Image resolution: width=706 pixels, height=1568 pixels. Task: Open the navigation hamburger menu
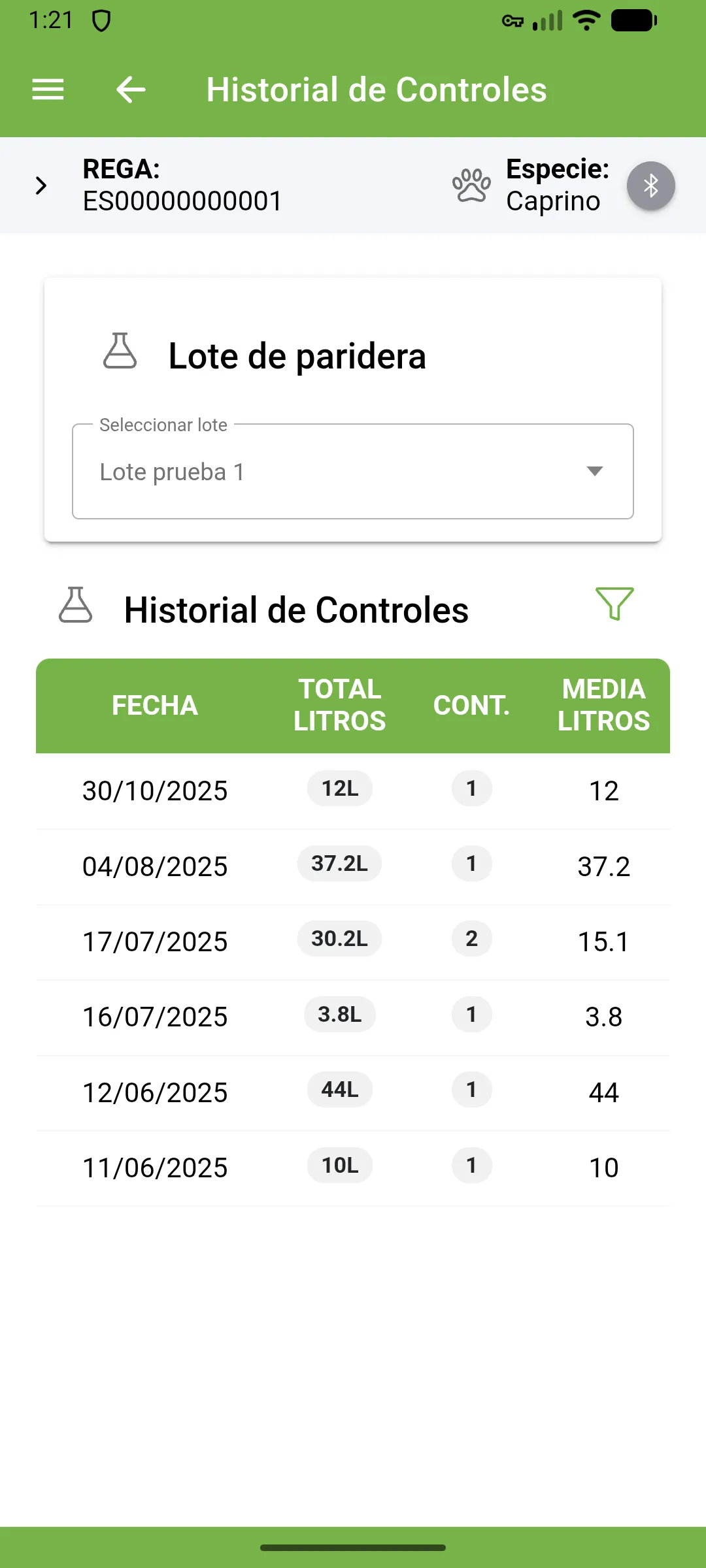[47, 89]
